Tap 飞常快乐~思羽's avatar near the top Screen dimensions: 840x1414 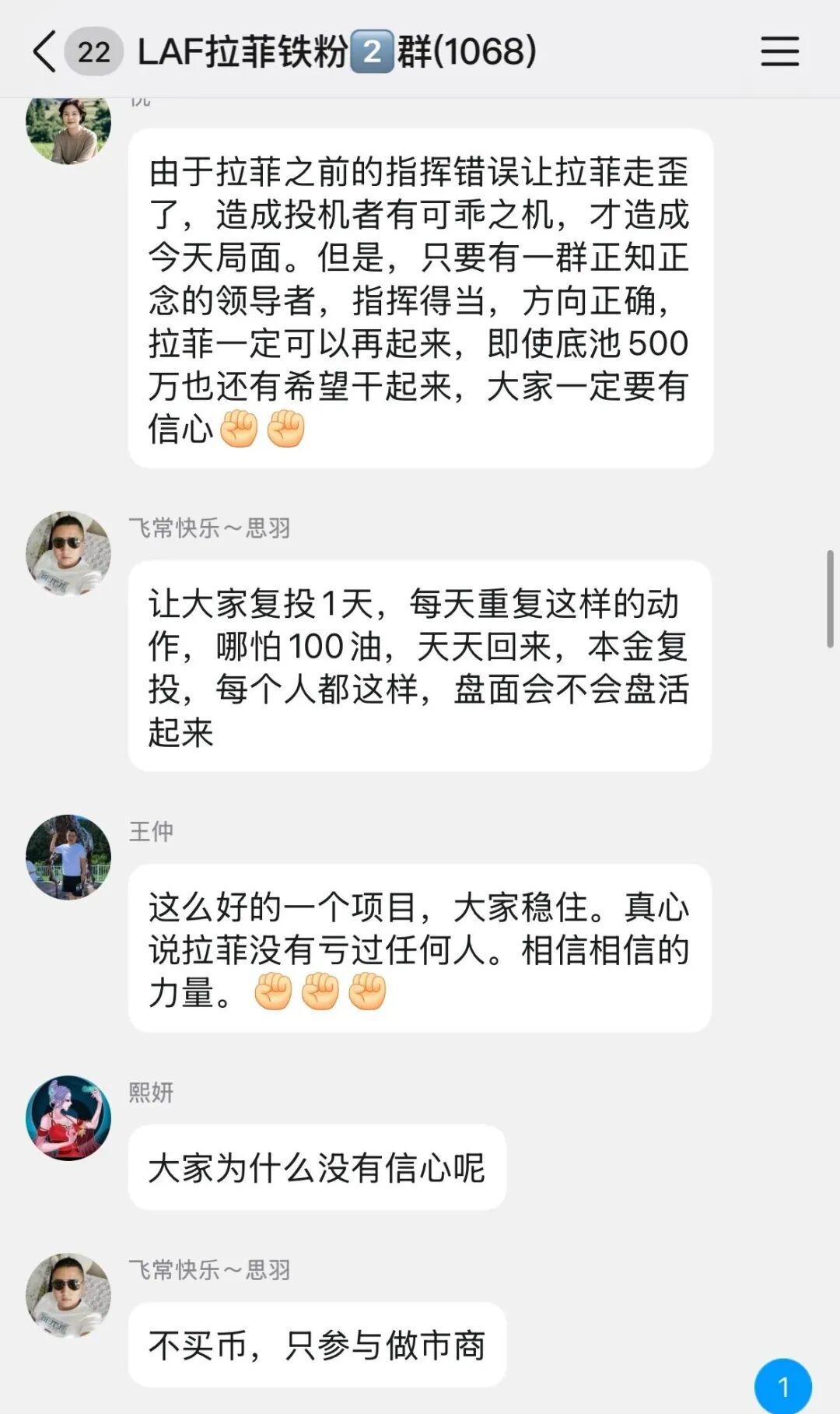pyautogui.click(x=68, y=553)
